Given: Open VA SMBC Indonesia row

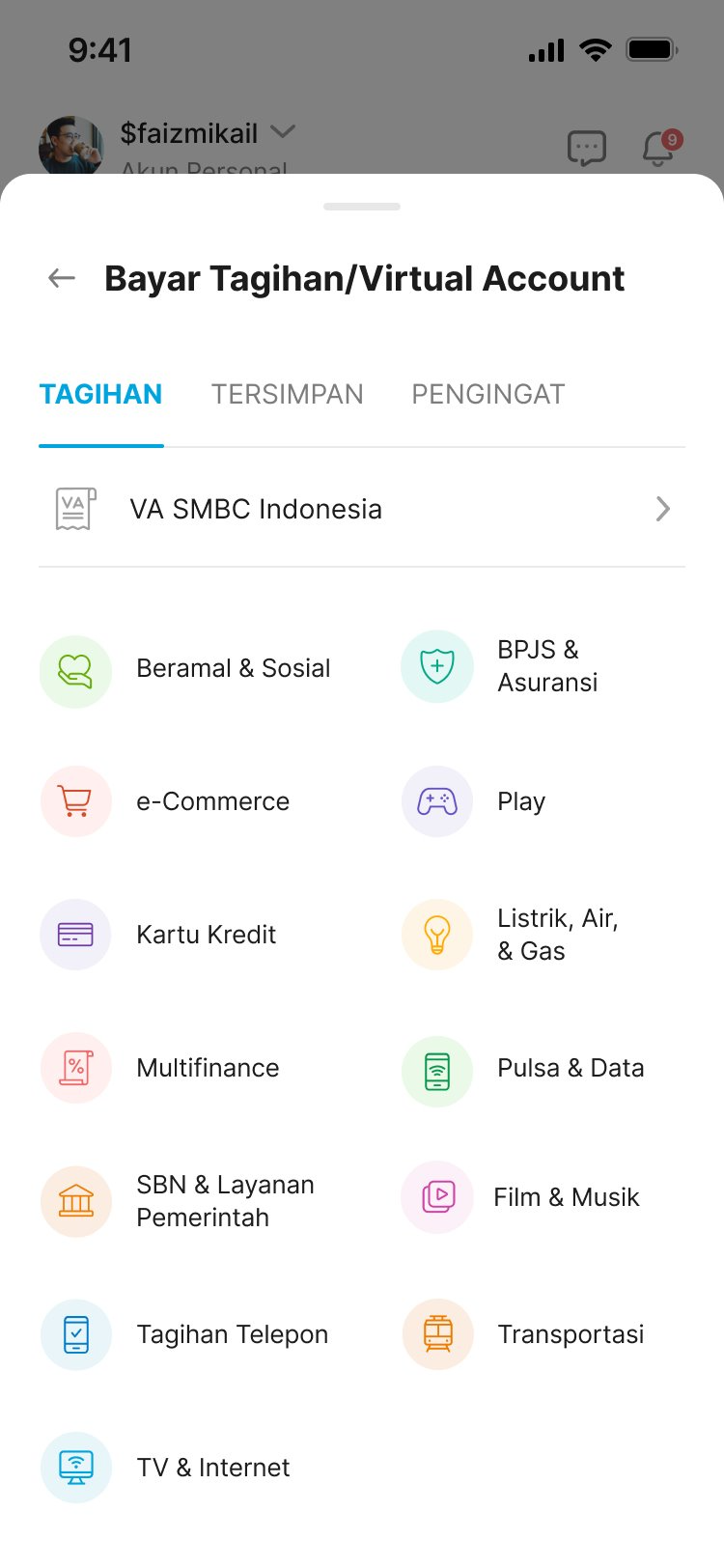Looking at the screenshot, I should [361, 509].
